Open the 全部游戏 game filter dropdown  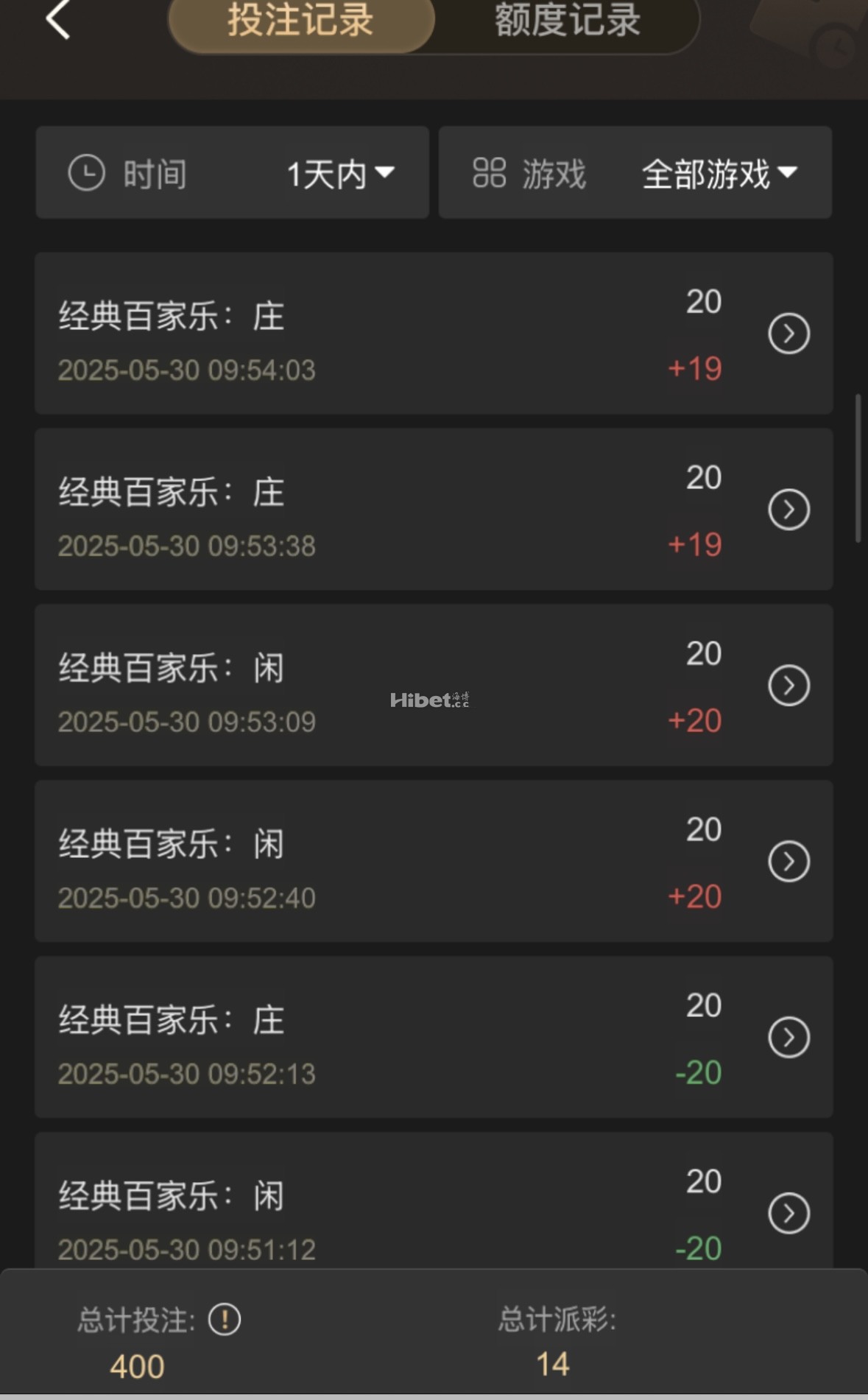pyautogui.click(x=716, y=174)
